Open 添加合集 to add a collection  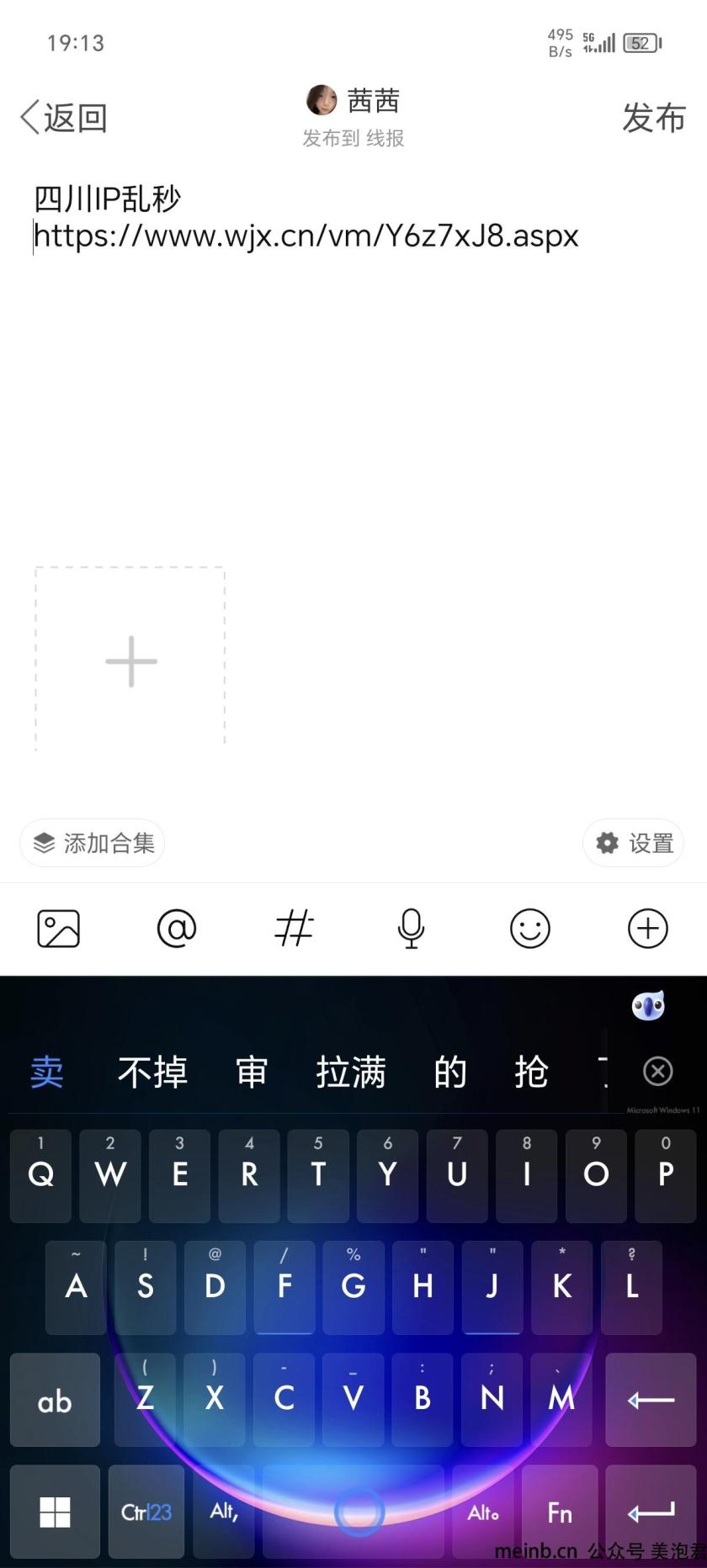click(93, 843)
